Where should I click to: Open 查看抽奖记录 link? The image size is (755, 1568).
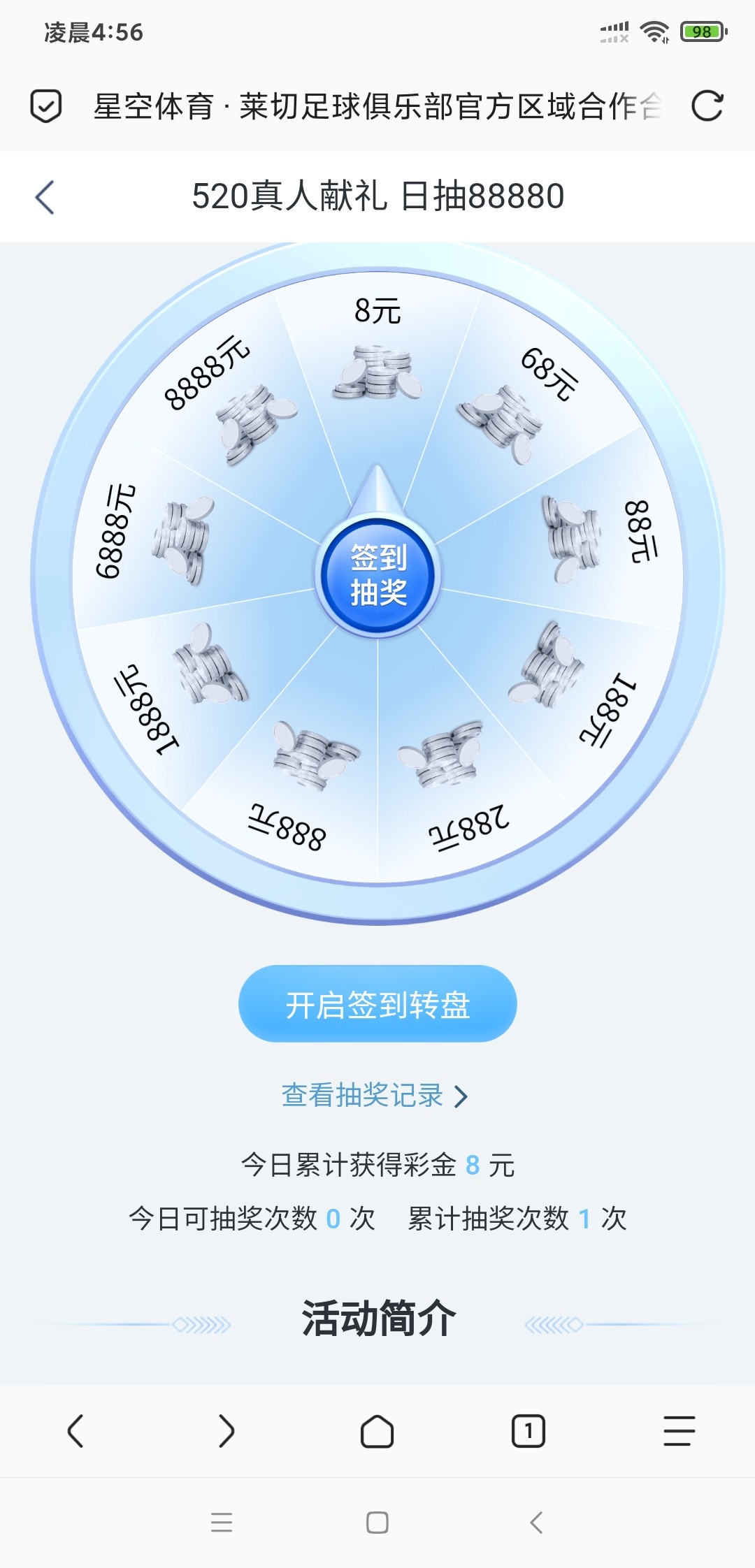point(374,1096)
